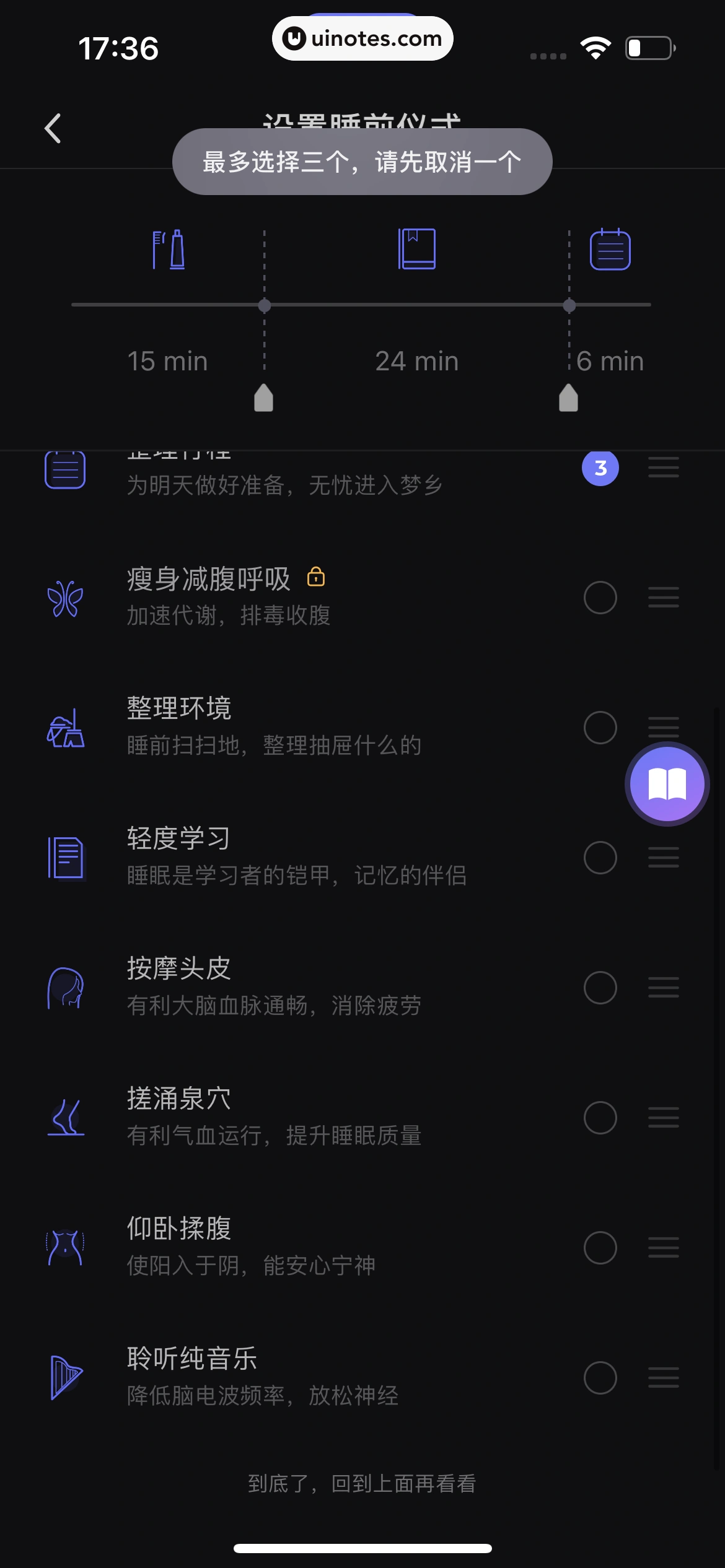Select the 轻度学习 ritual circle
Image resolution: width=725 pixels, height=1568 pixels.
pyautogui.click(x=600, y=858)
